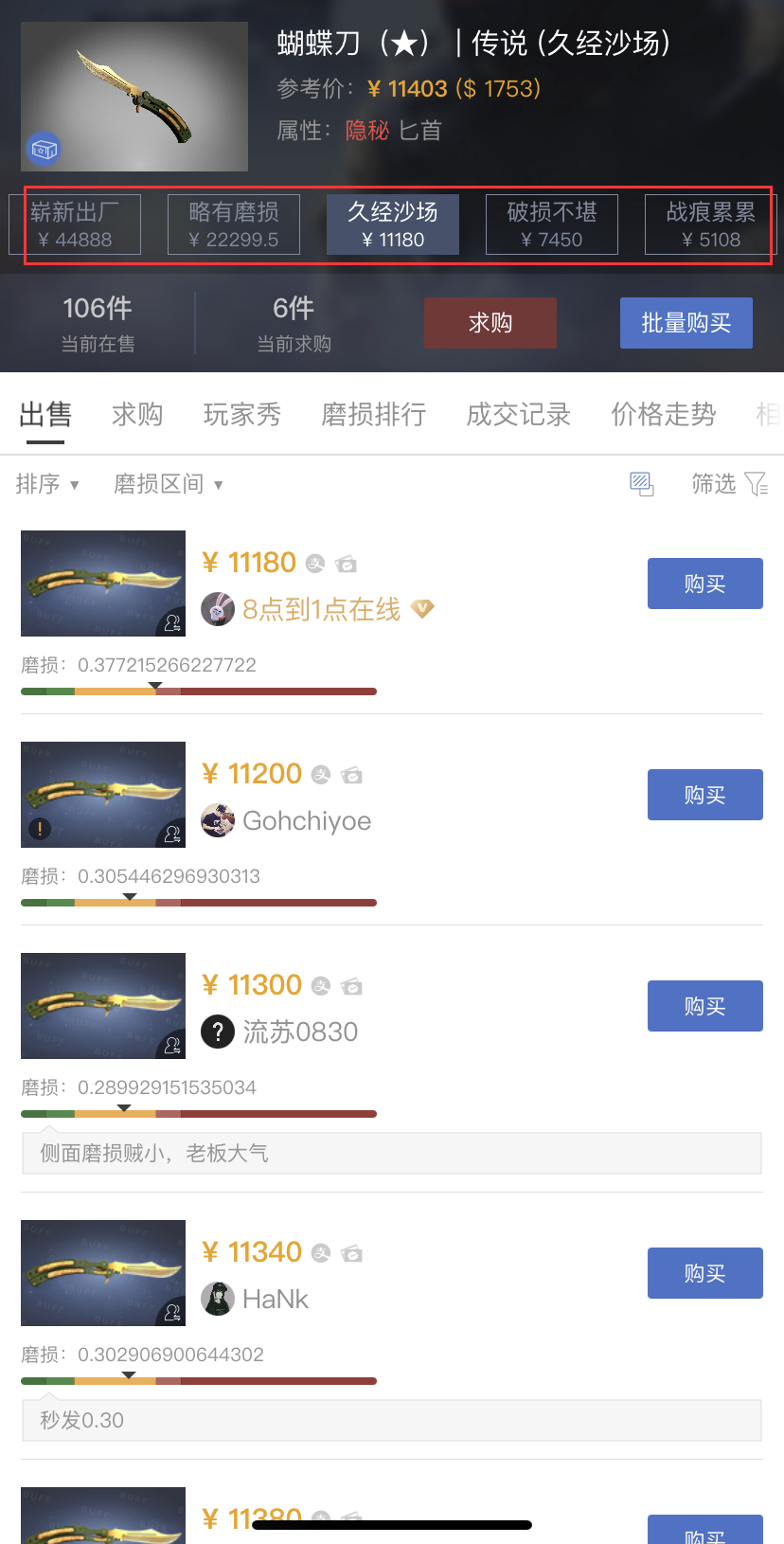This screenshot has height=1544, width=784.
Task: Expand the 磨损区间 dropdown
Action: click(x=169, y=484)
